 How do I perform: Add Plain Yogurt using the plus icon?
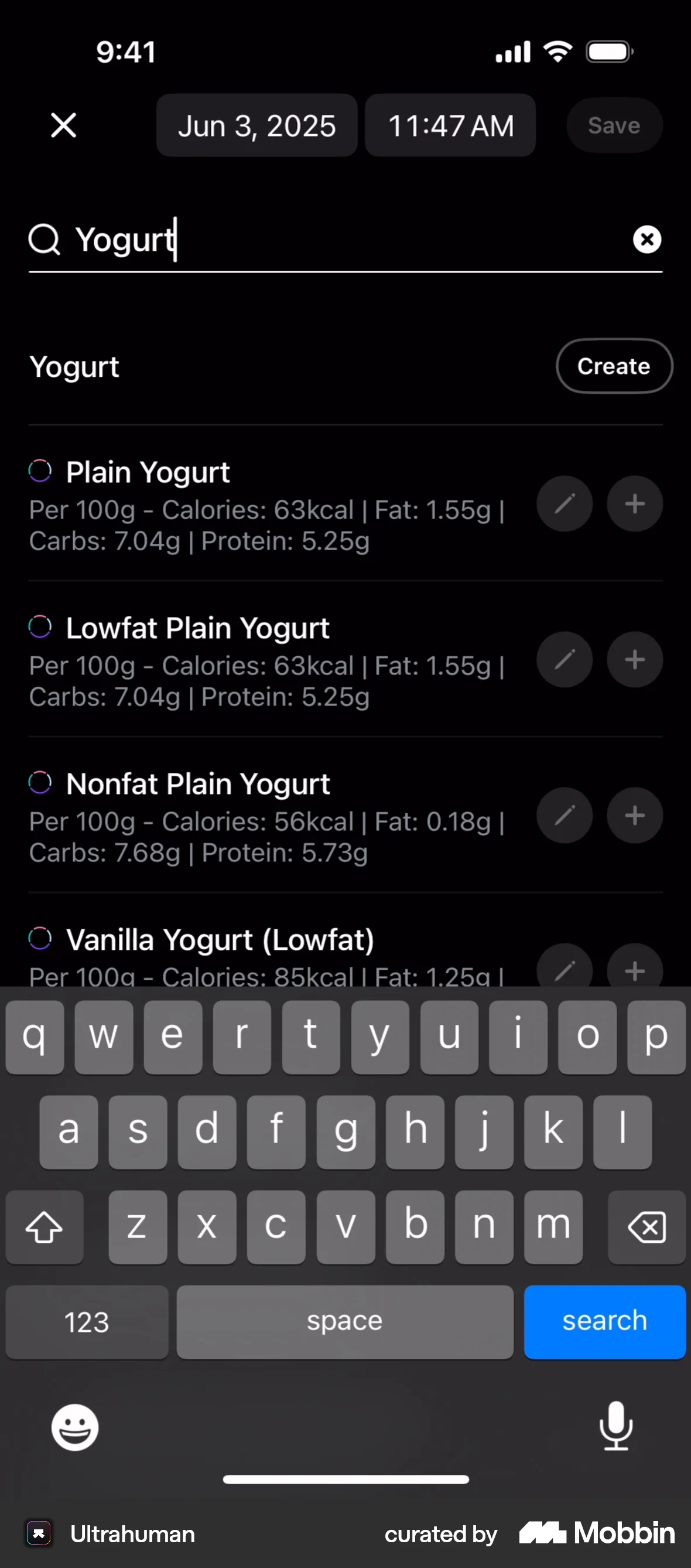click(634, 503)
